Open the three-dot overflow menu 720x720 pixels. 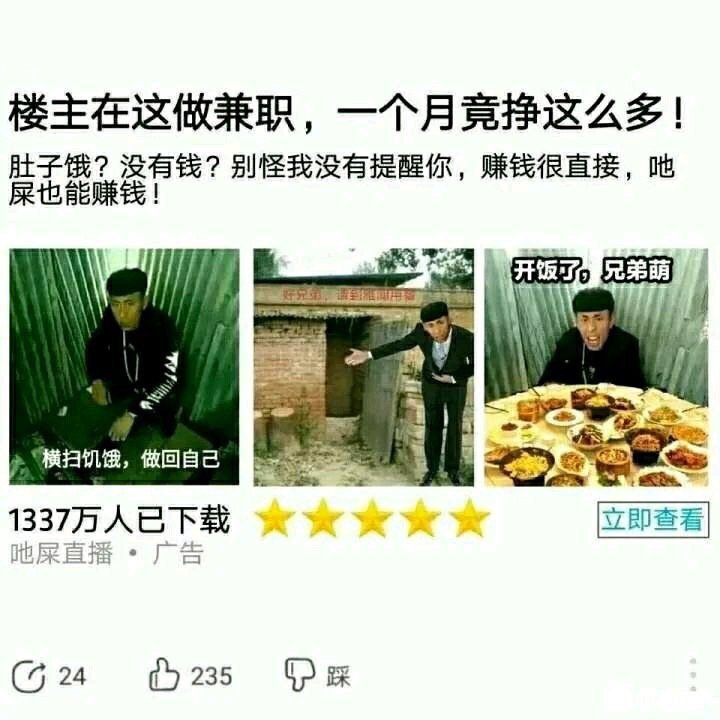pos(693,675)
